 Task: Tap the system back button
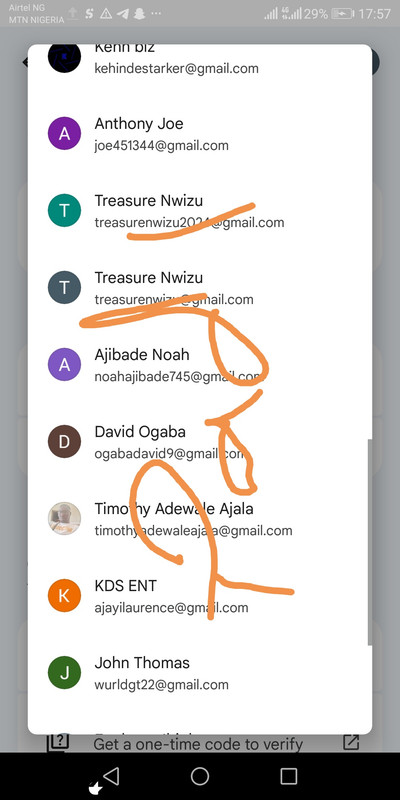pyautogui.click(x=111, y=776)
